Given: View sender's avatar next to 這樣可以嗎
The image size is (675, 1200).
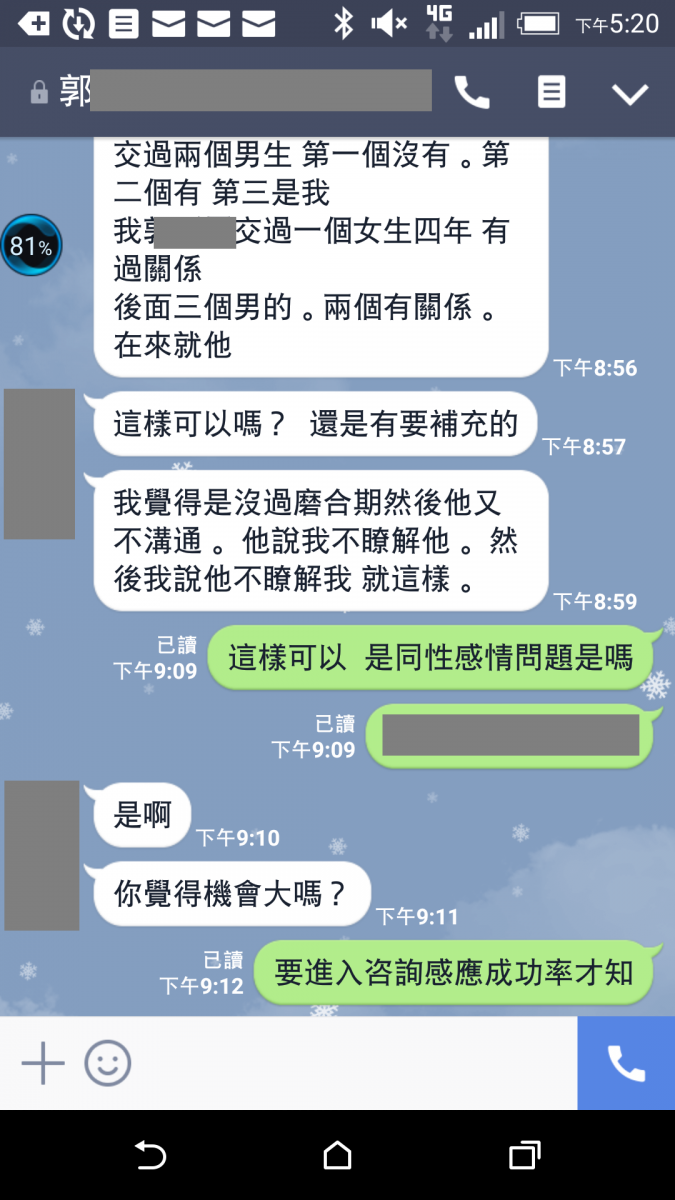Looking at the screenshot, I should [40, 464].
